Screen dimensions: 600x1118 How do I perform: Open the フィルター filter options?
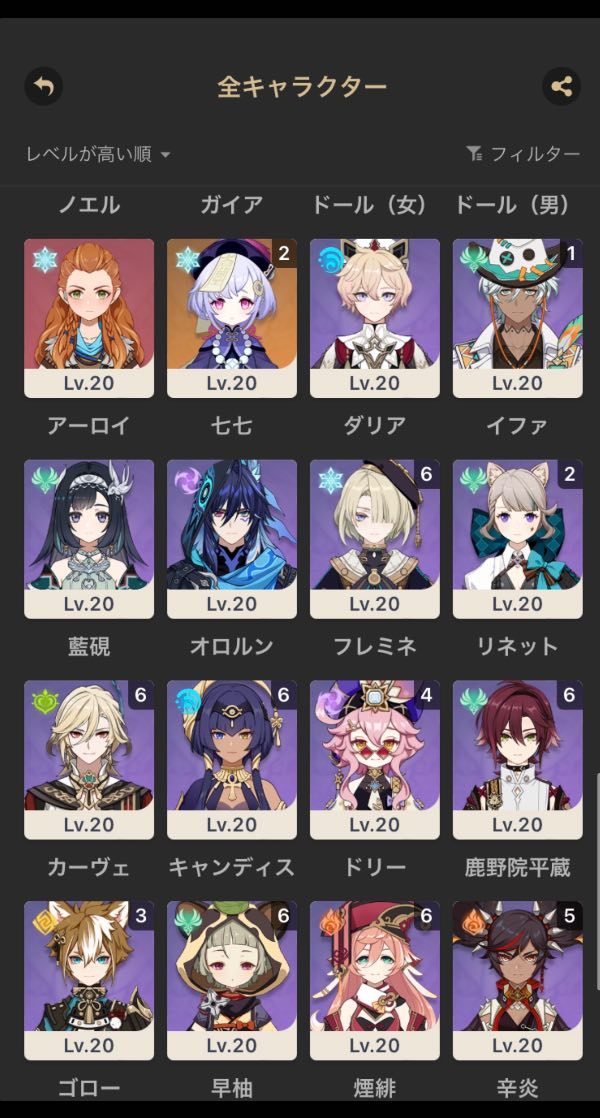point(523,154)
